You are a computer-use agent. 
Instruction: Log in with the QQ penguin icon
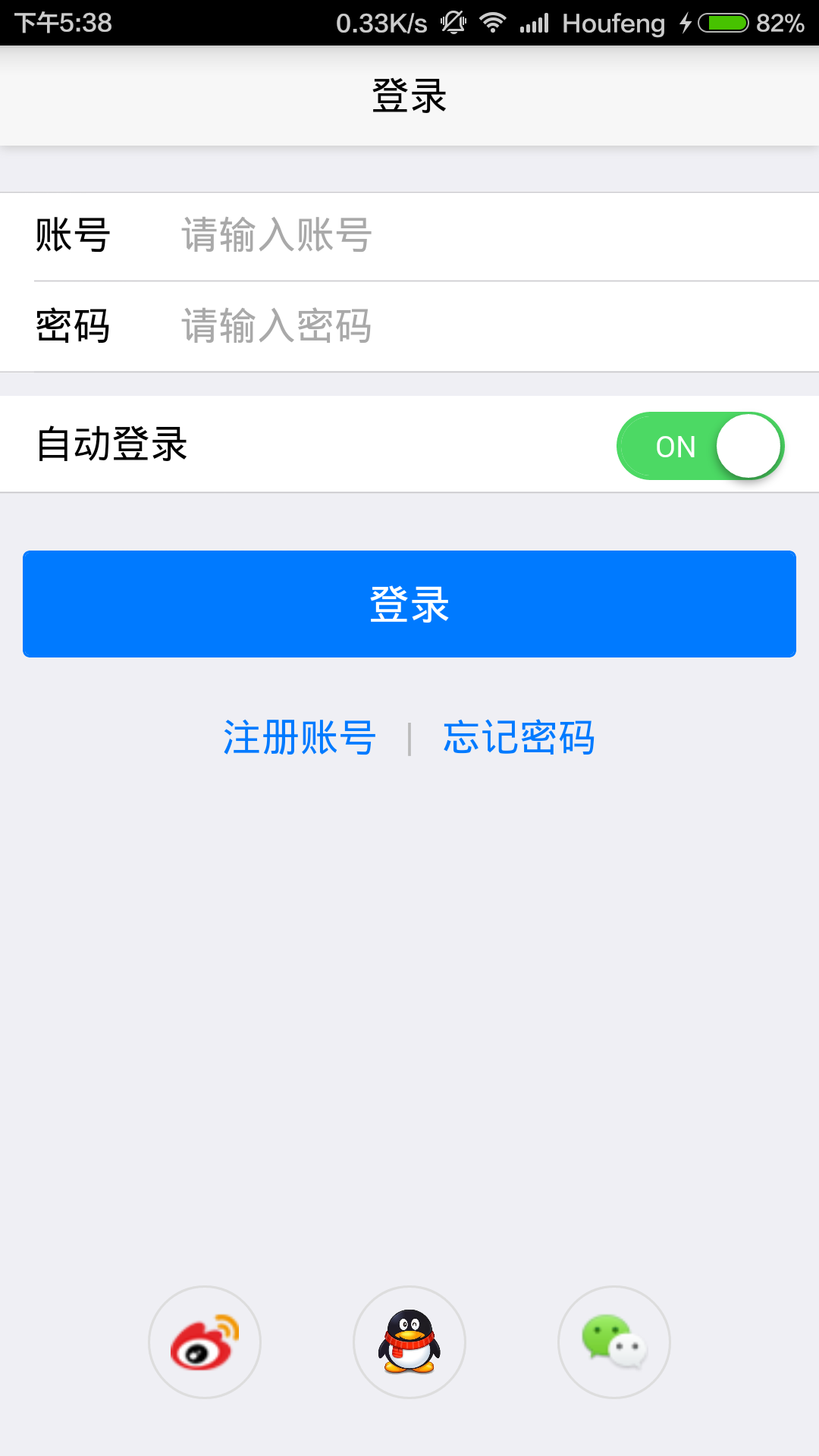(x=409, y=1342)
